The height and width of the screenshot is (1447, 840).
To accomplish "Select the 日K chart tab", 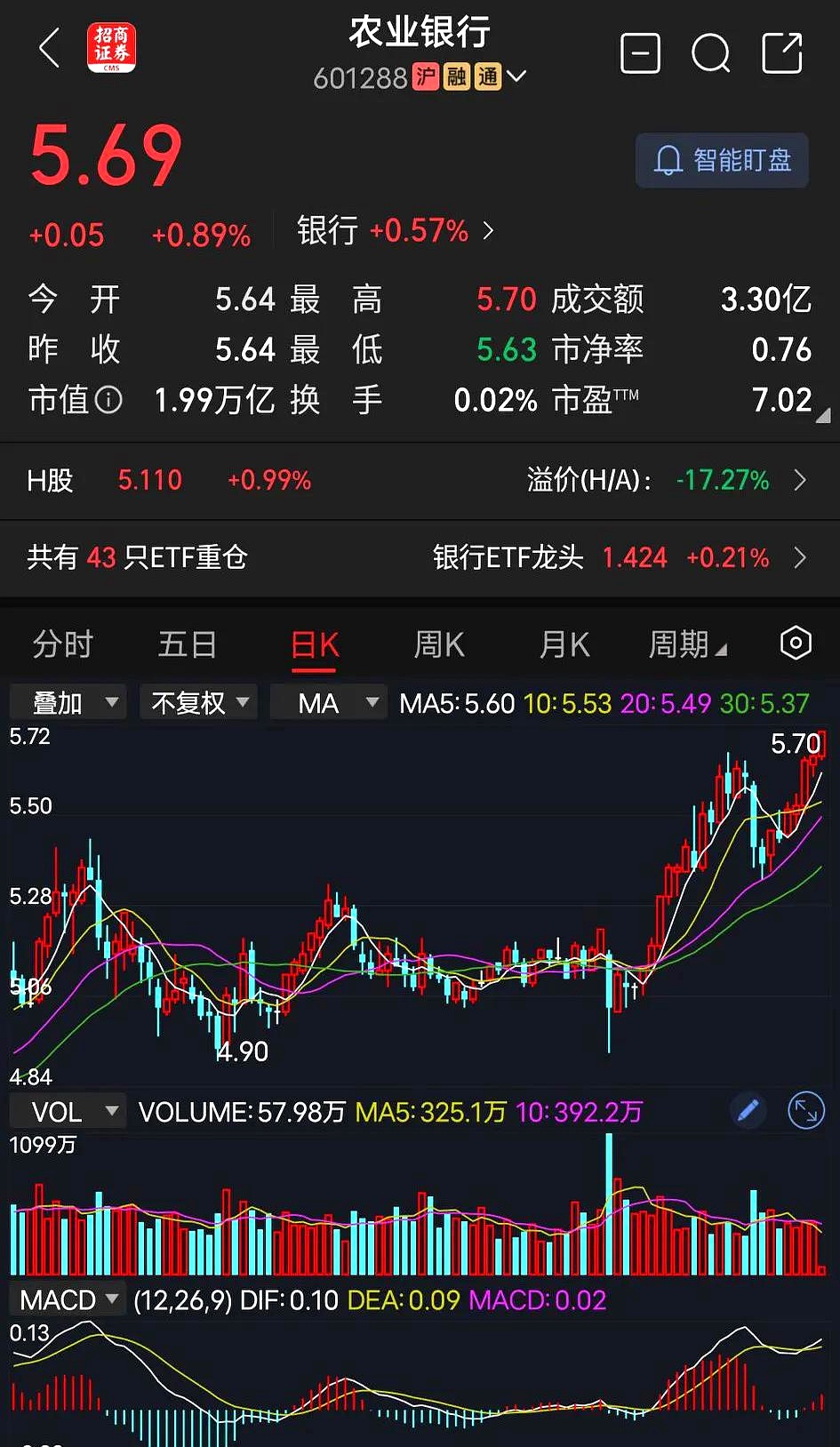I will coord(315,644).
